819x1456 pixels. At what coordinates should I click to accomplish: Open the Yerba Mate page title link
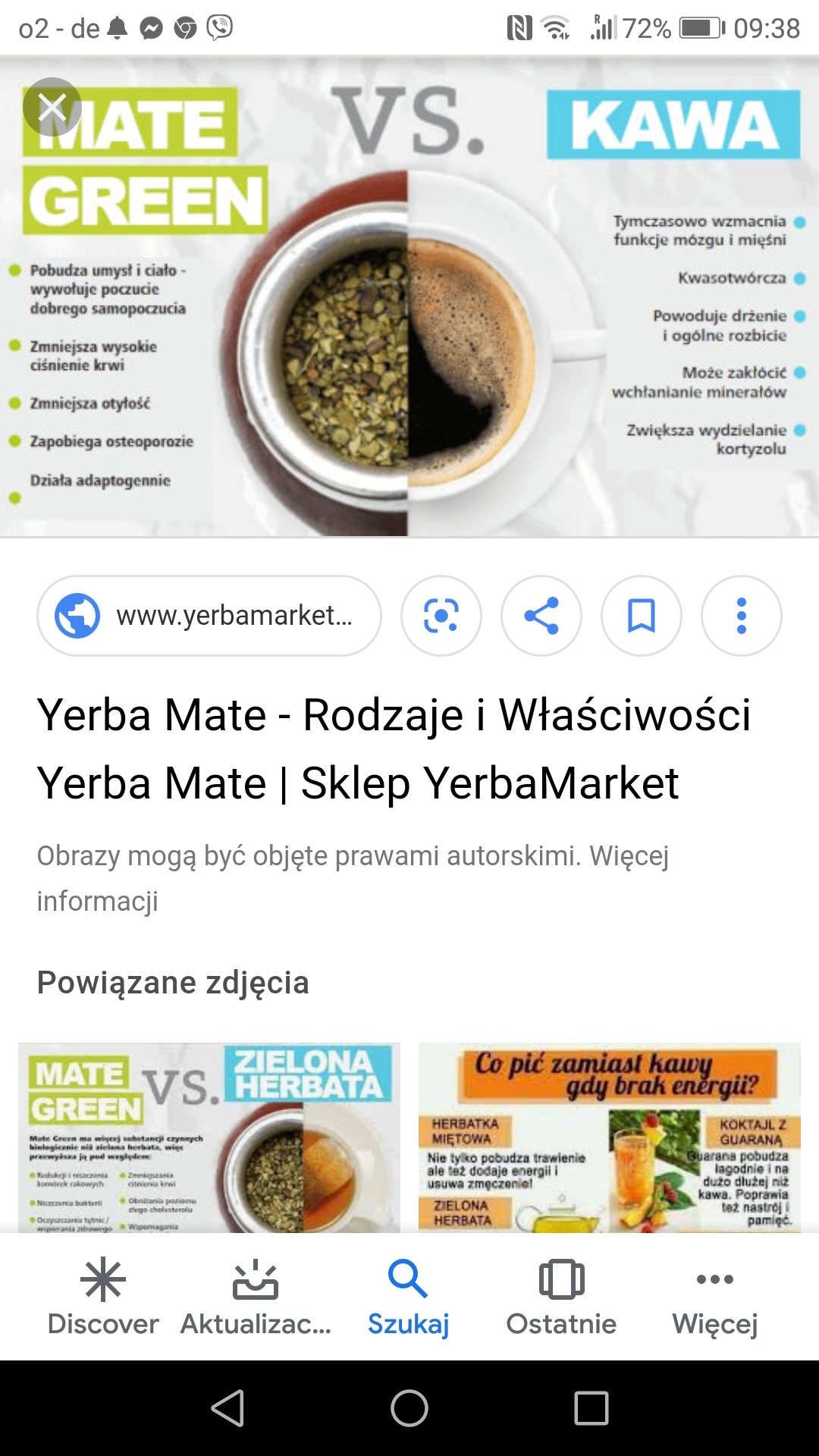coord(394,748)
